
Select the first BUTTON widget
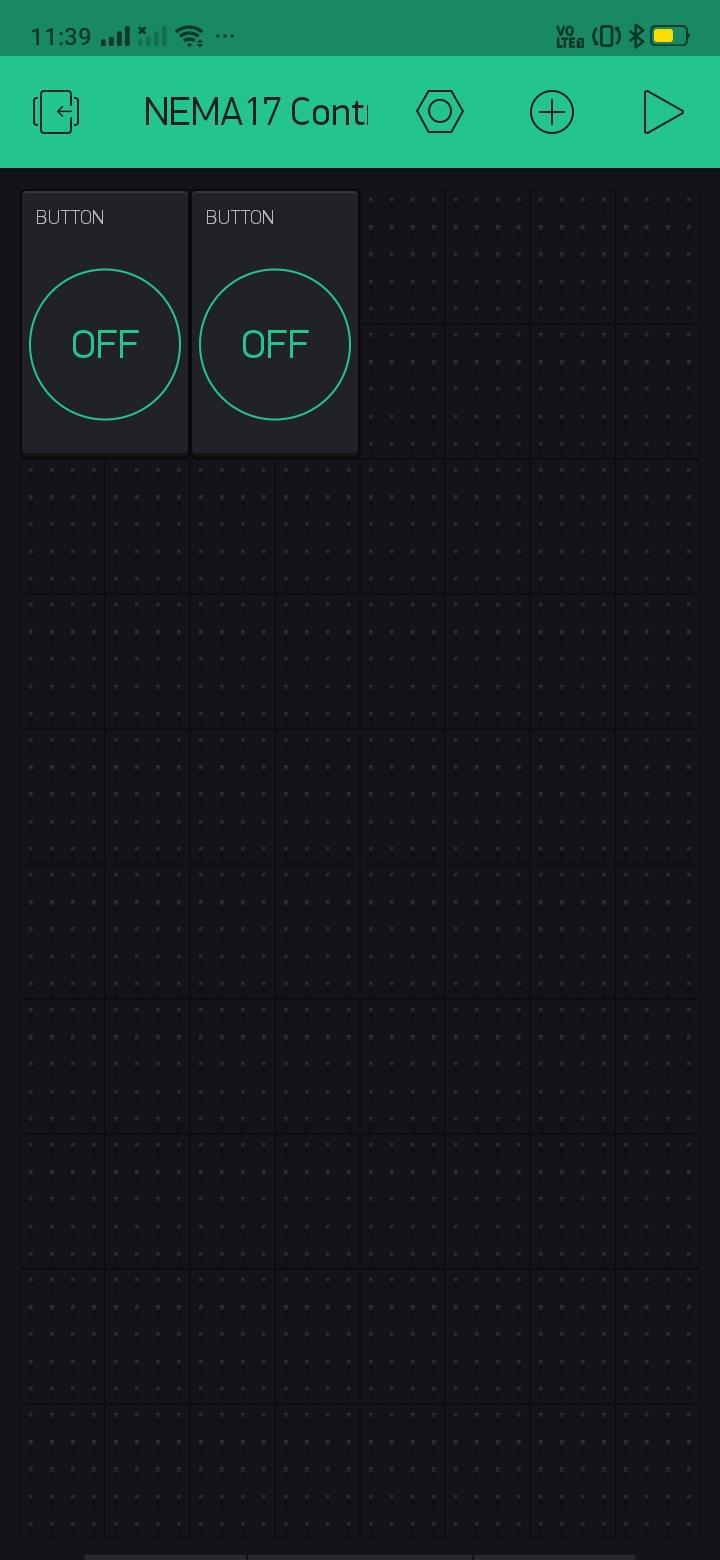tap(105, 323)
